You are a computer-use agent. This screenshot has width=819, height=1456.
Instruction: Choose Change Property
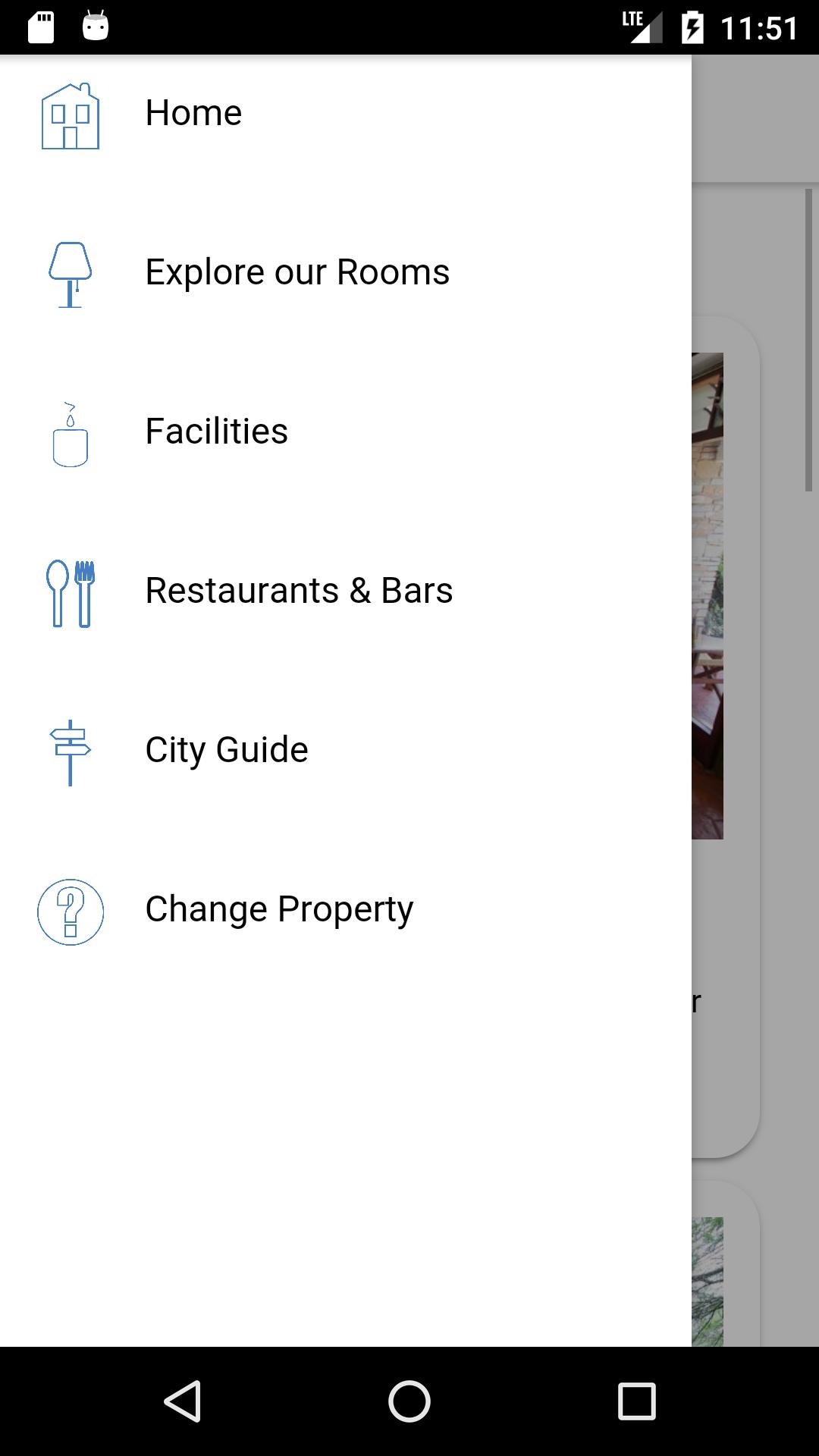coord(346,909)
